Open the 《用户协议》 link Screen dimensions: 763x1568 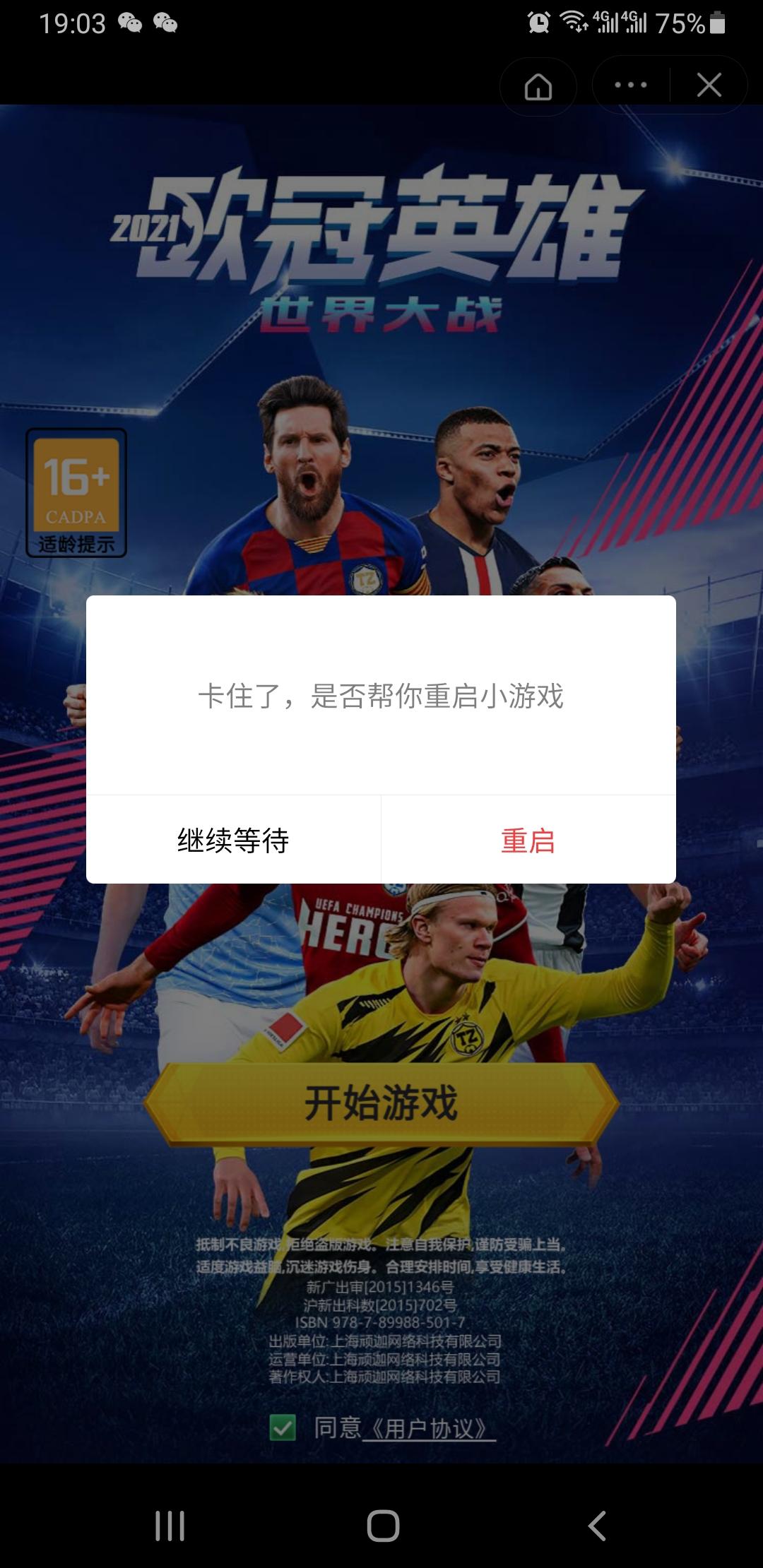coord(429,1428)
